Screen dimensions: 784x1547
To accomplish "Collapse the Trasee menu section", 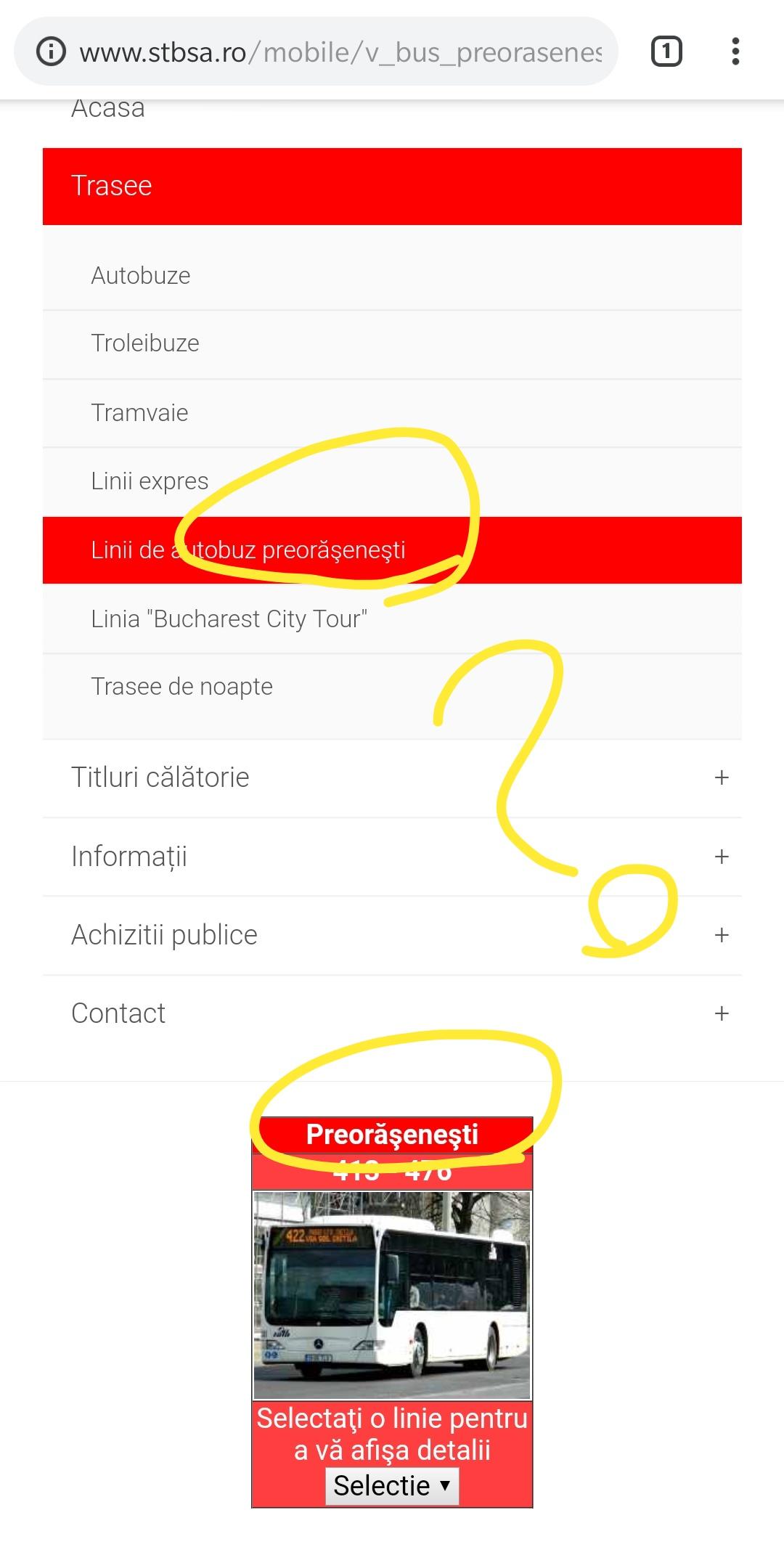I will click(392, 186).
